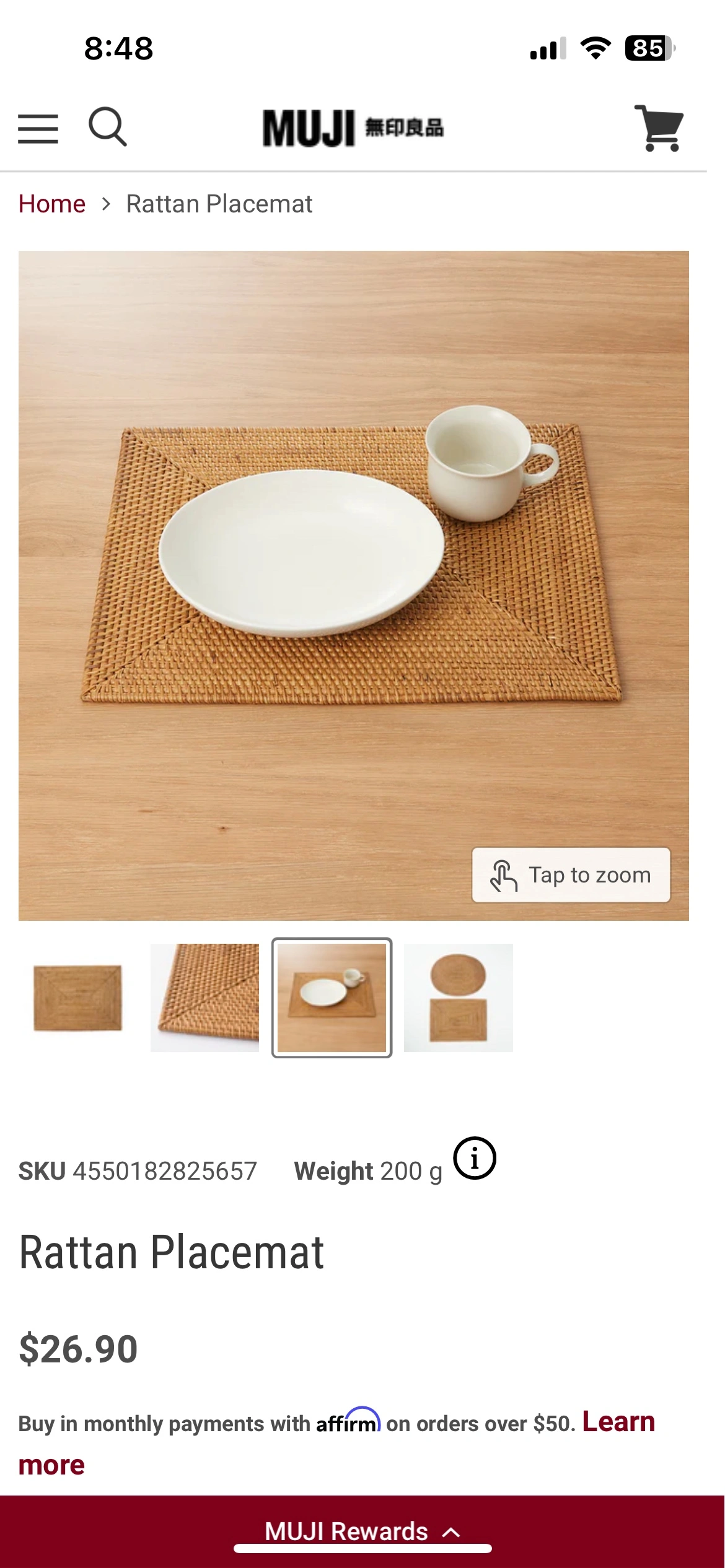This screenshot has height=1568, width=725.
Task: Select the flat placemat thumbnail
Action: (77, 998)
